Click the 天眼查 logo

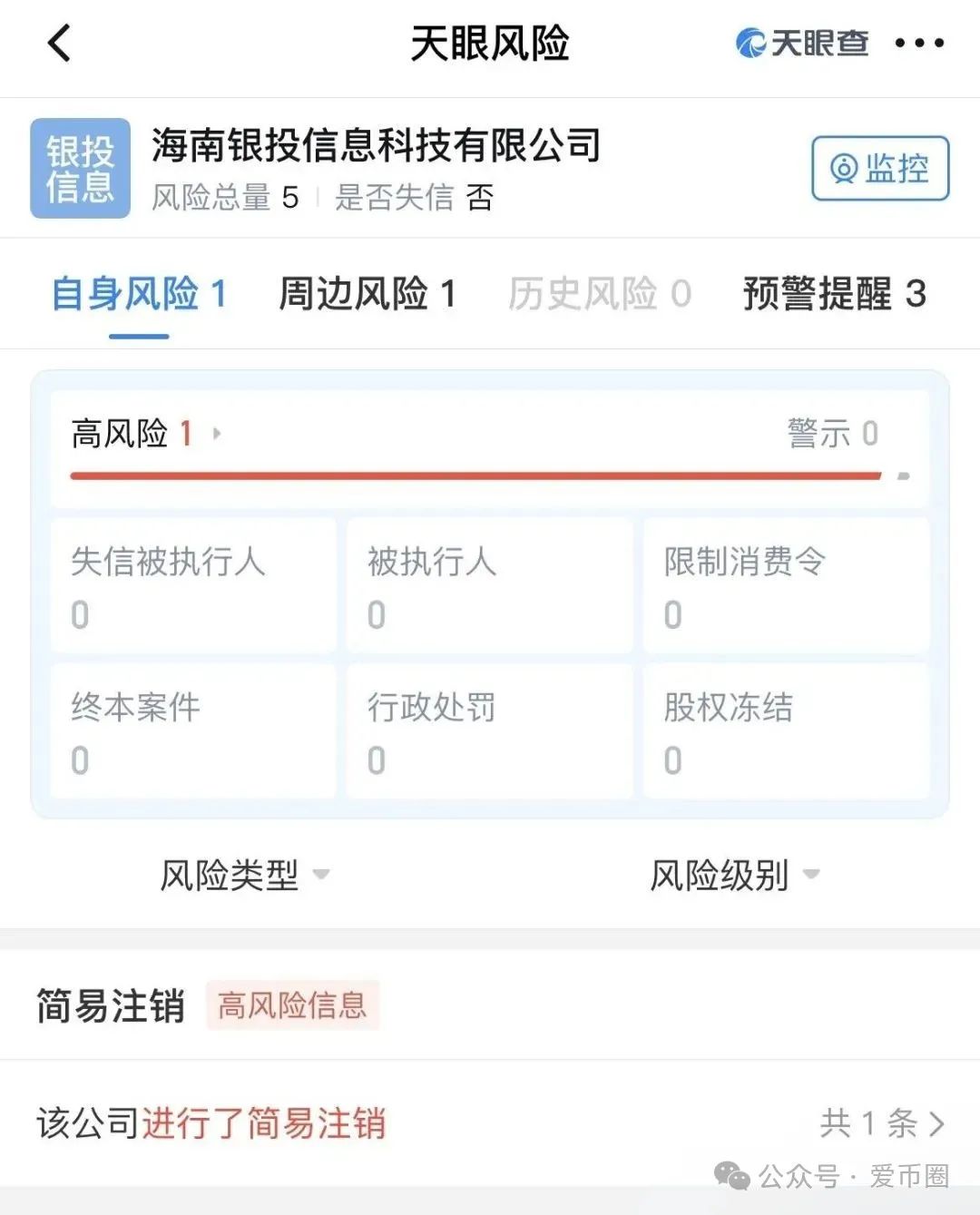tap(802, 41)
